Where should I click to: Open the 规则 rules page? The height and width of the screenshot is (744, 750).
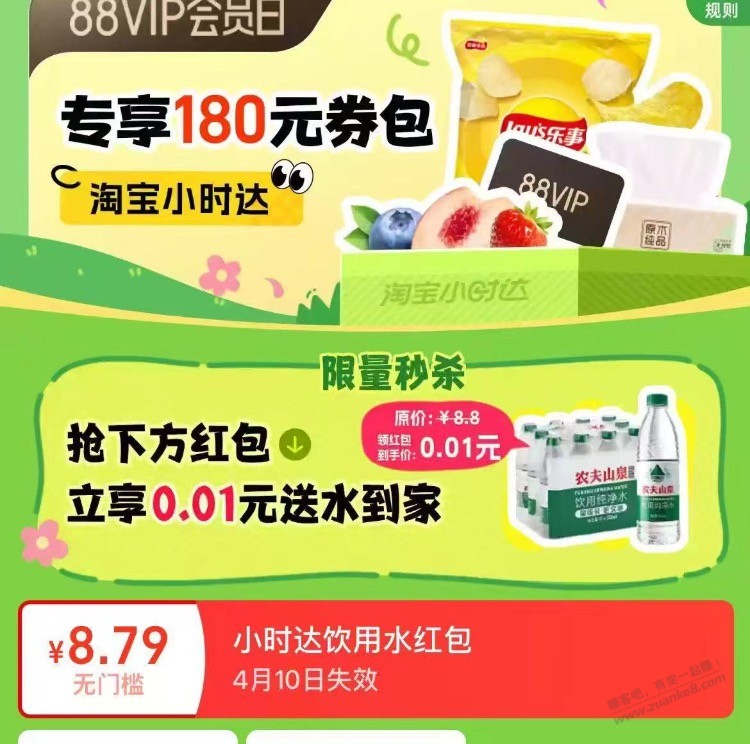pos(722,10)
